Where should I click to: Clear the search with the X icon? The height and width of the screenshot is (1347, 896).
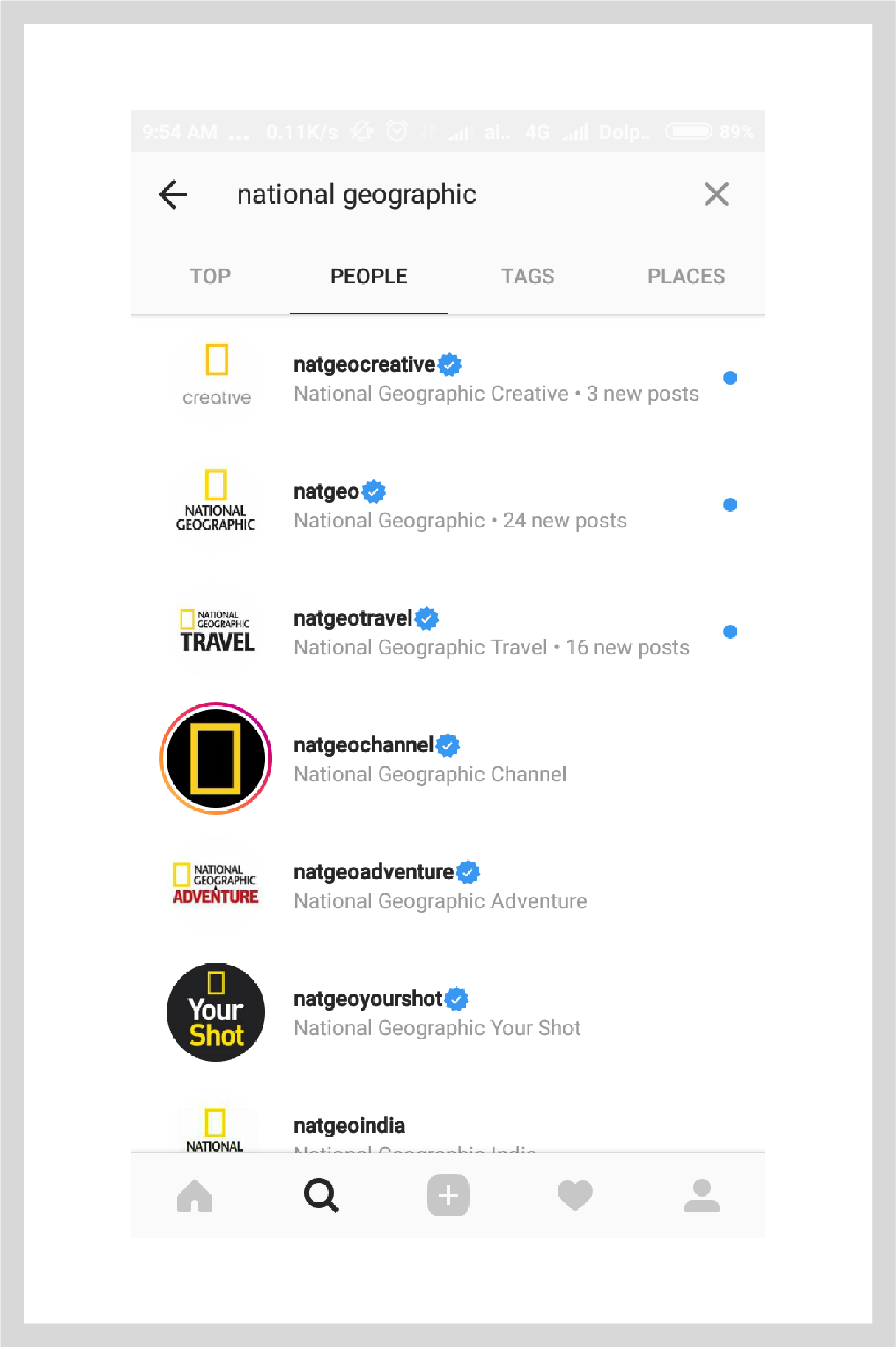(716, 194)
